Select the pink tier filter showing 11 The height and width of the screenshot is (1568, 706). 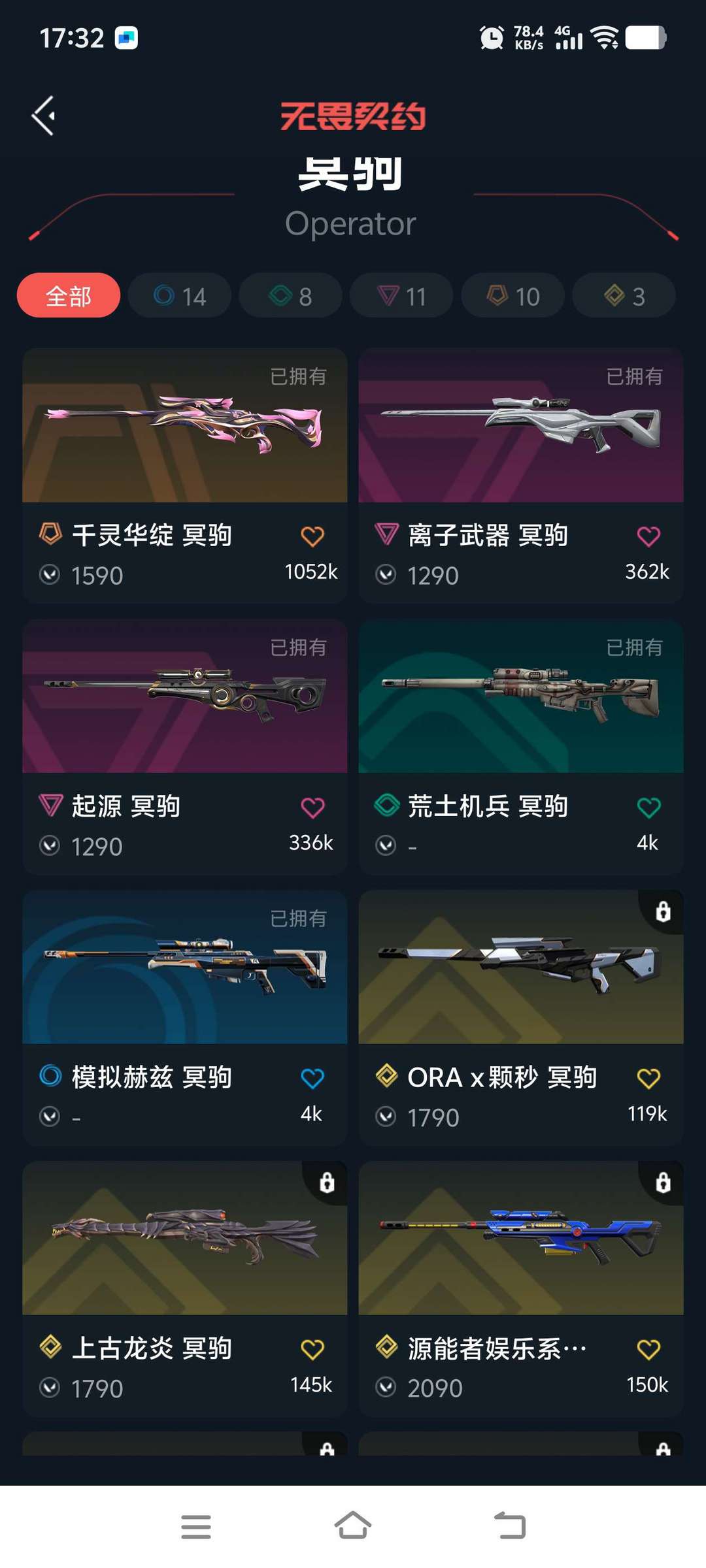click(x=401, y=295)
